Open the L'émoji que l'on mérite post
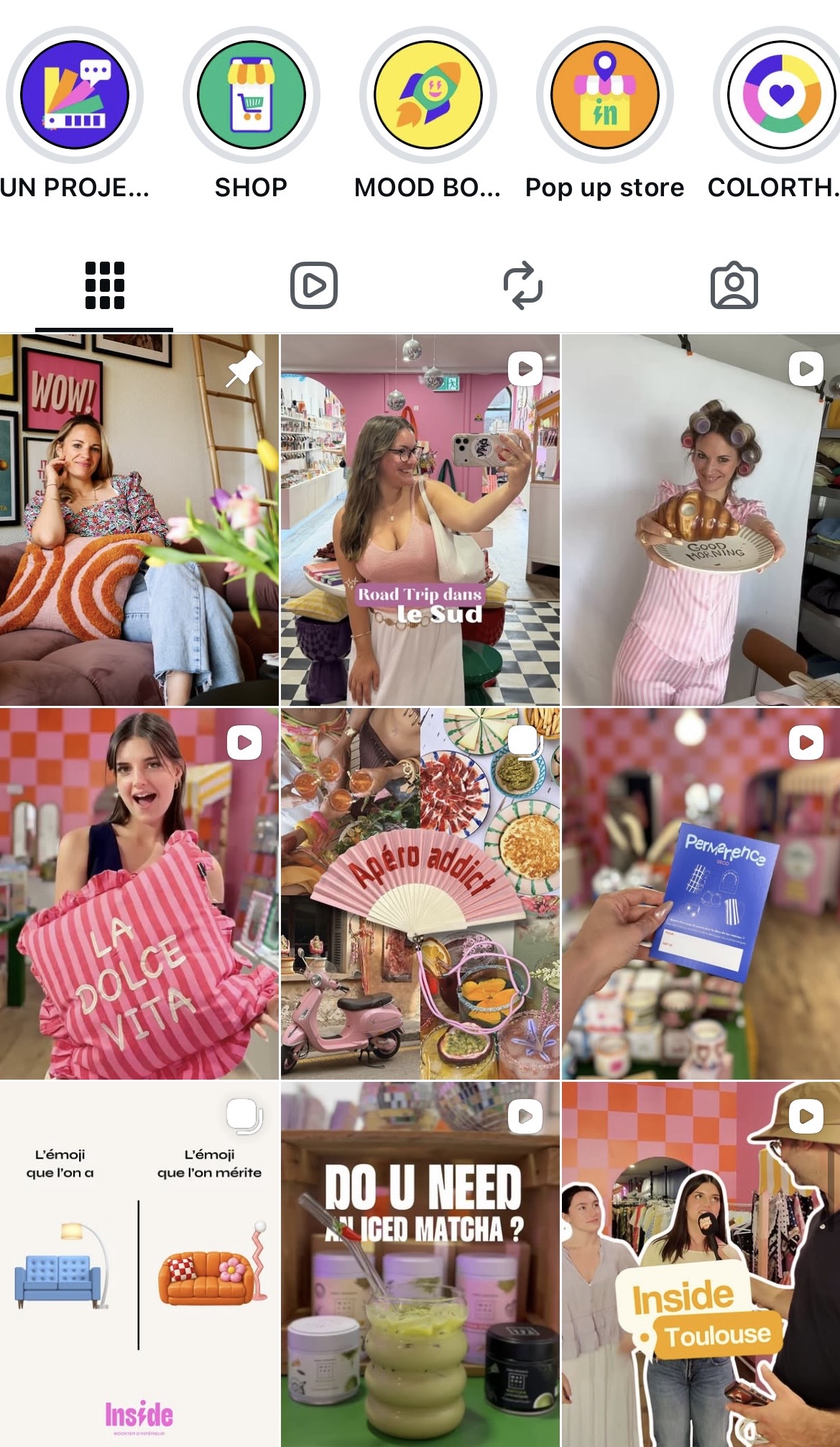This screenshot has height=1447, width=840. coord(139,1264)
